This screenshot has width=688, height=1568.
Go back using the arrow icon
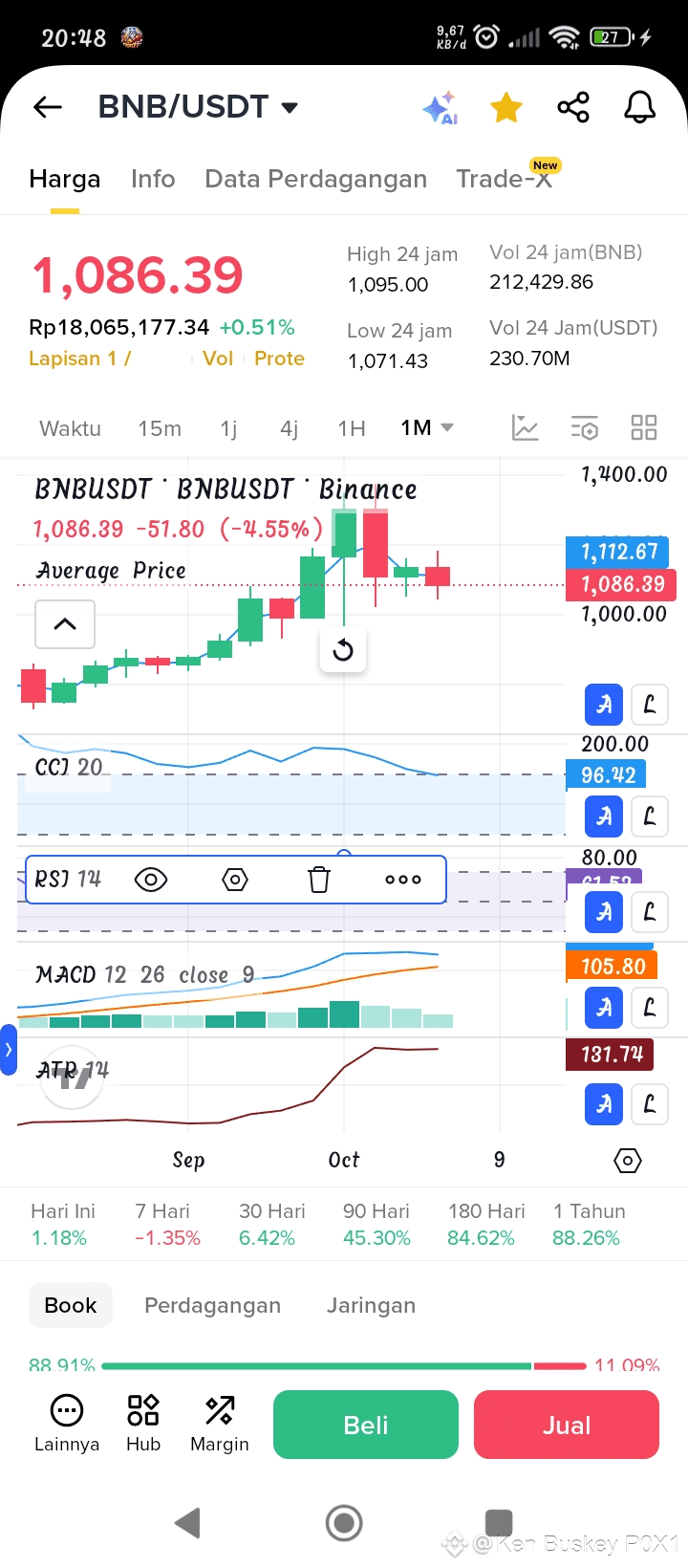click(x=48, y=107)
